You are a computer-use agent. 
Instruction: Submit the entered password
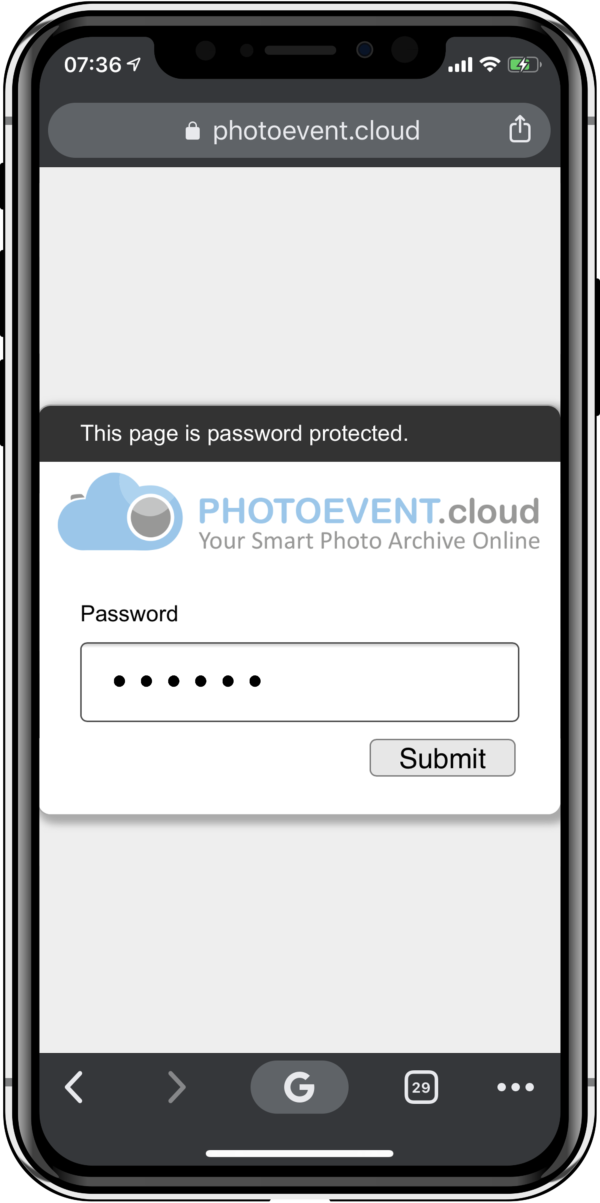coord(442,758)
